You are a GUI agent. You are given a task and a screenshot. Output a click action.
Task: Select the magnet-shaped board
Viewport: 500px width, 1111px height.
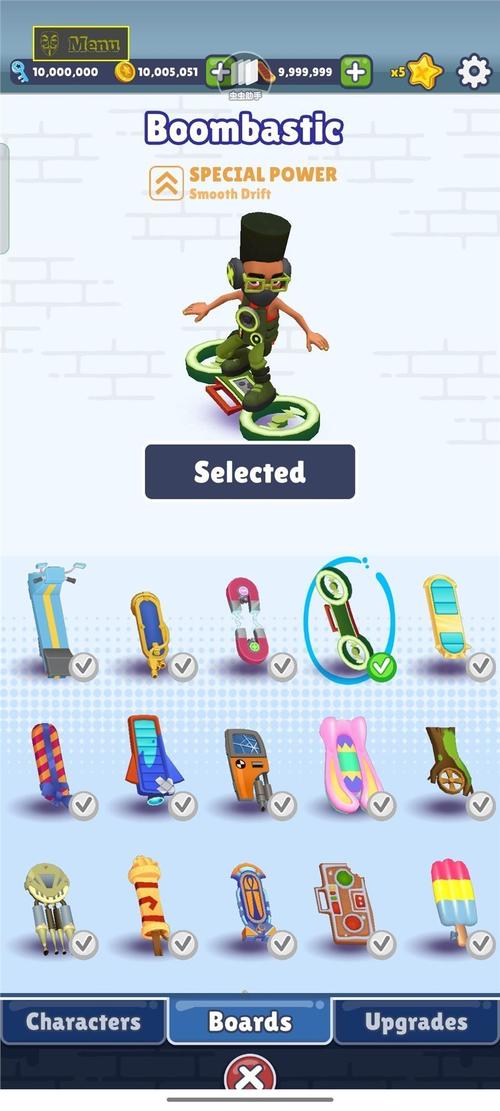click(248, 622)
